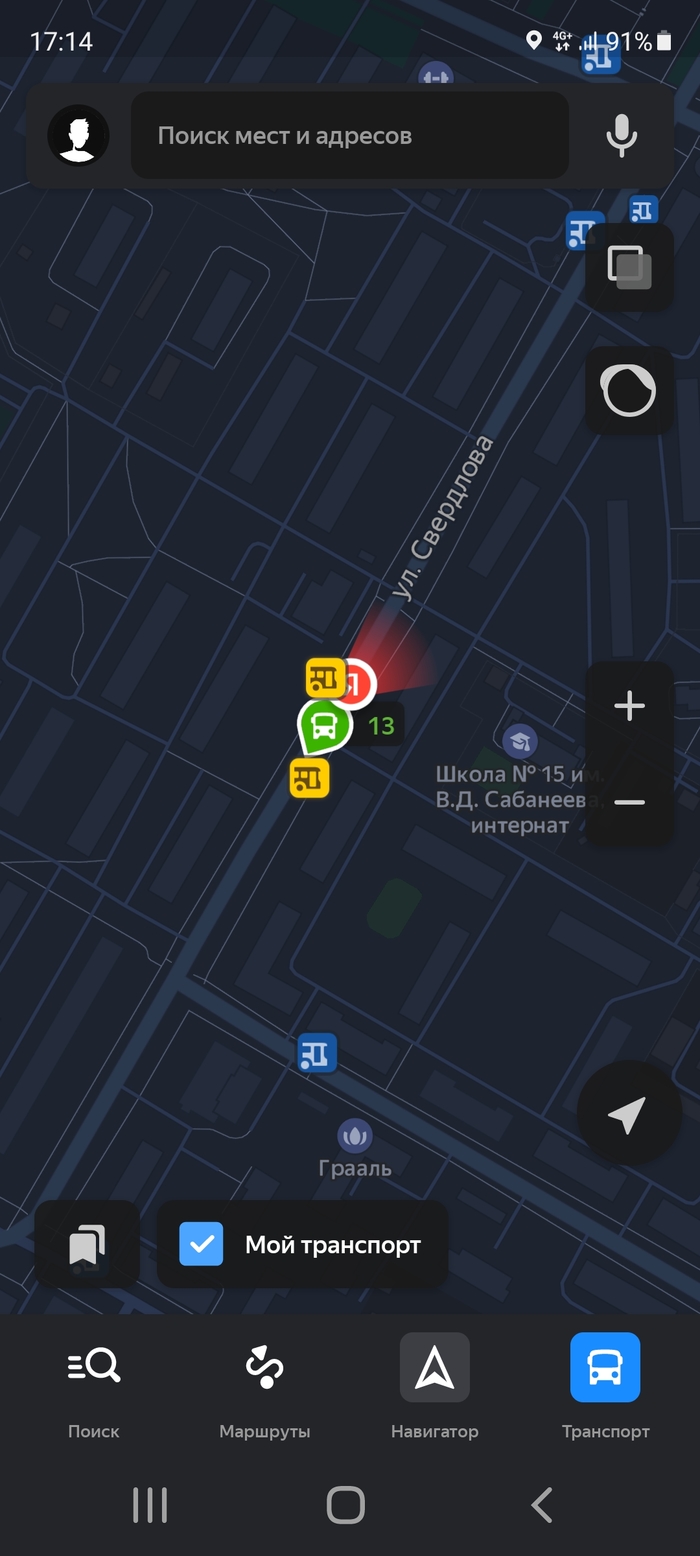This screenshot has width=700, height=1556.
Task: Open the map layers button
Action: [629, 266]
